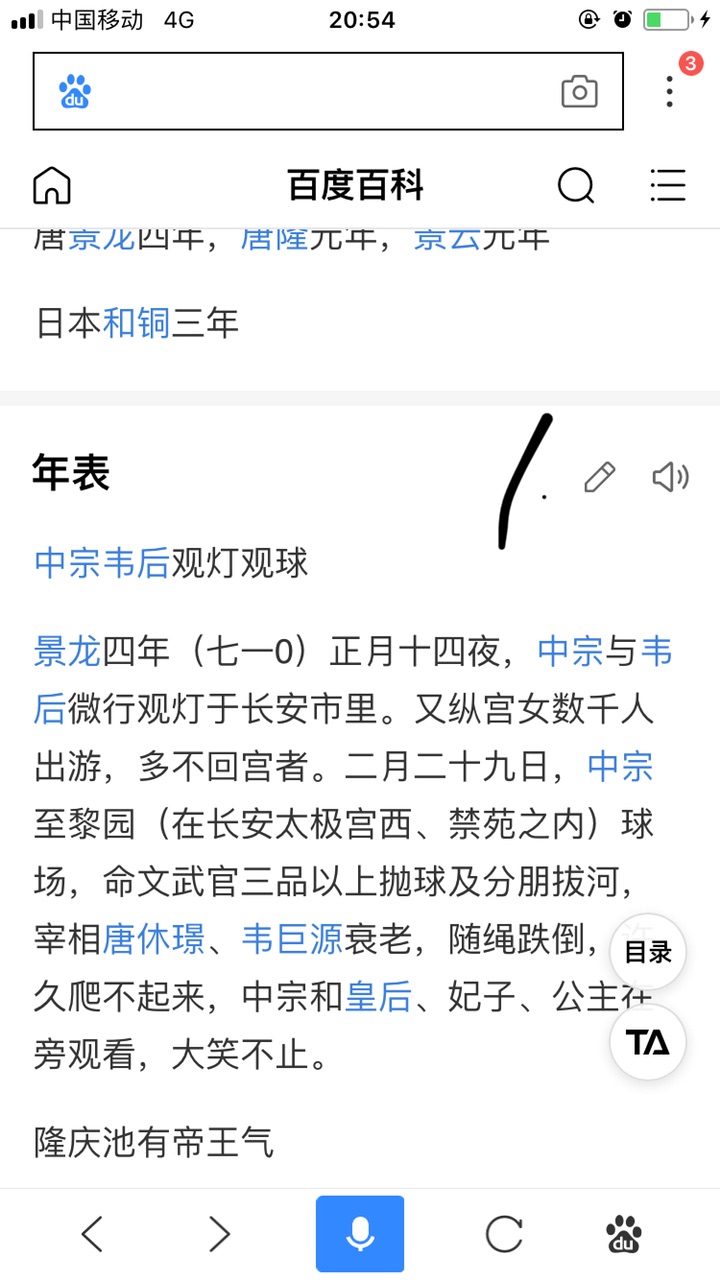Edit the 年表 section
Viewport: 720px width, 1280px height.
pyautogui.click(x=599, y=478)
